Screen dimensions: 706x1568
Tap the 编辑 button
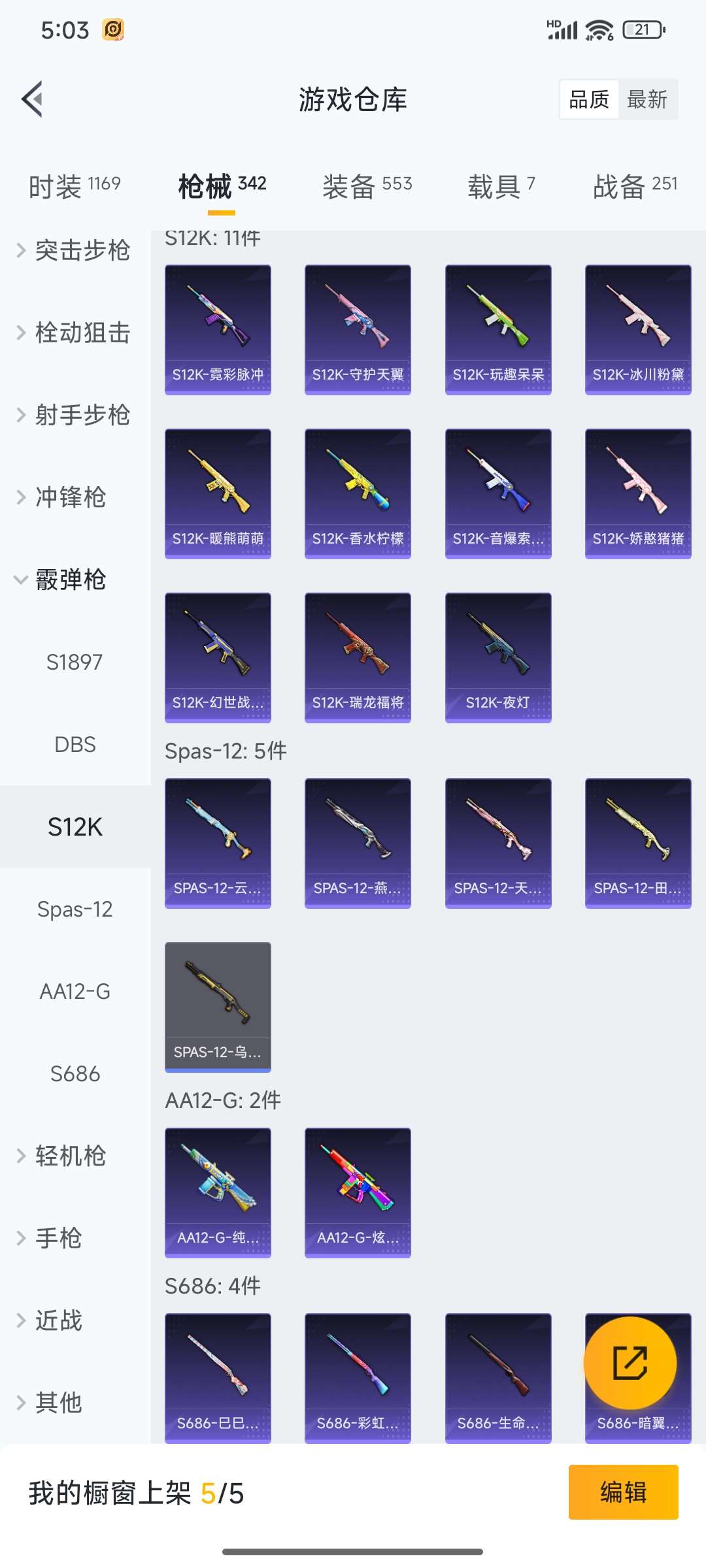coord(623,1492)
